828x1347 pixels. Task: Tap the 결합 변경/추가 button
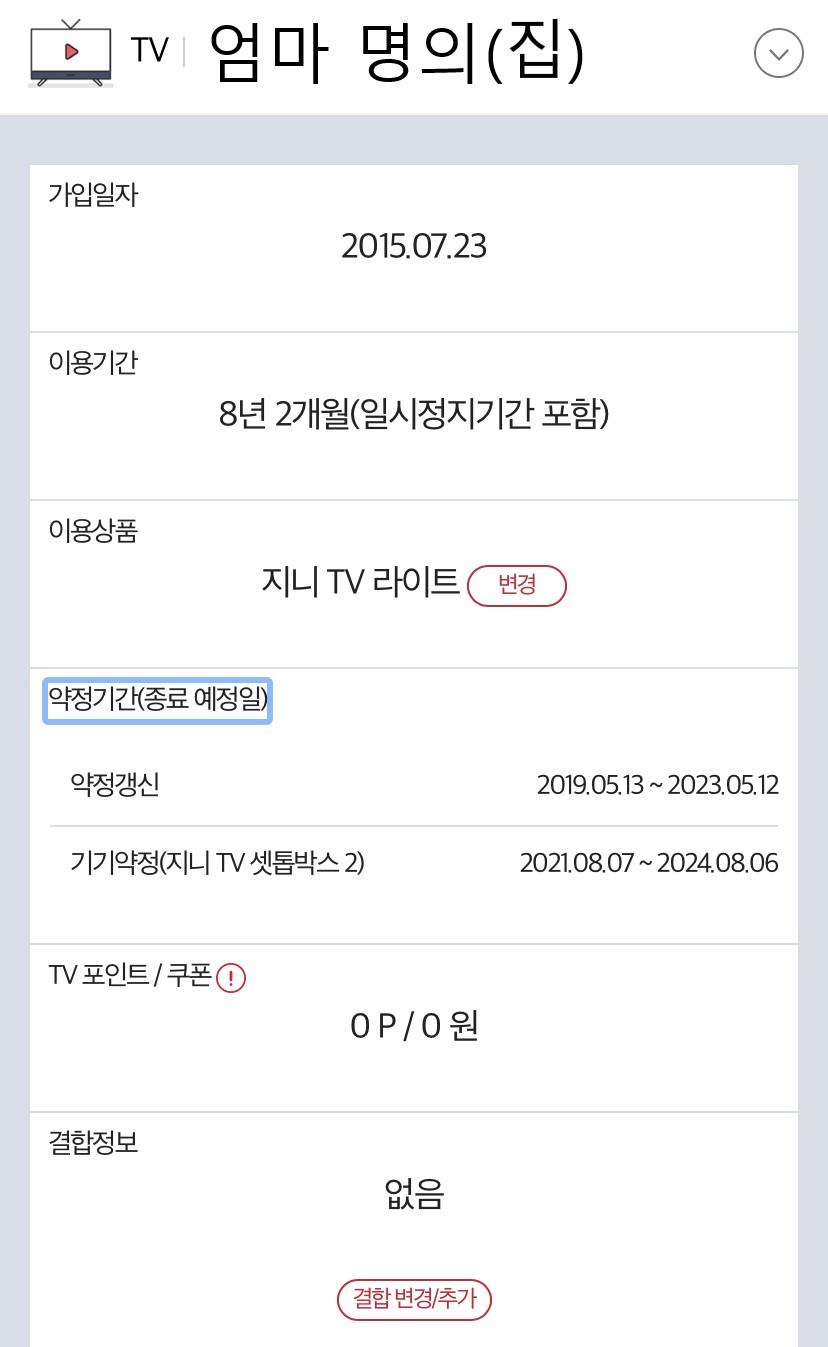414,1300
